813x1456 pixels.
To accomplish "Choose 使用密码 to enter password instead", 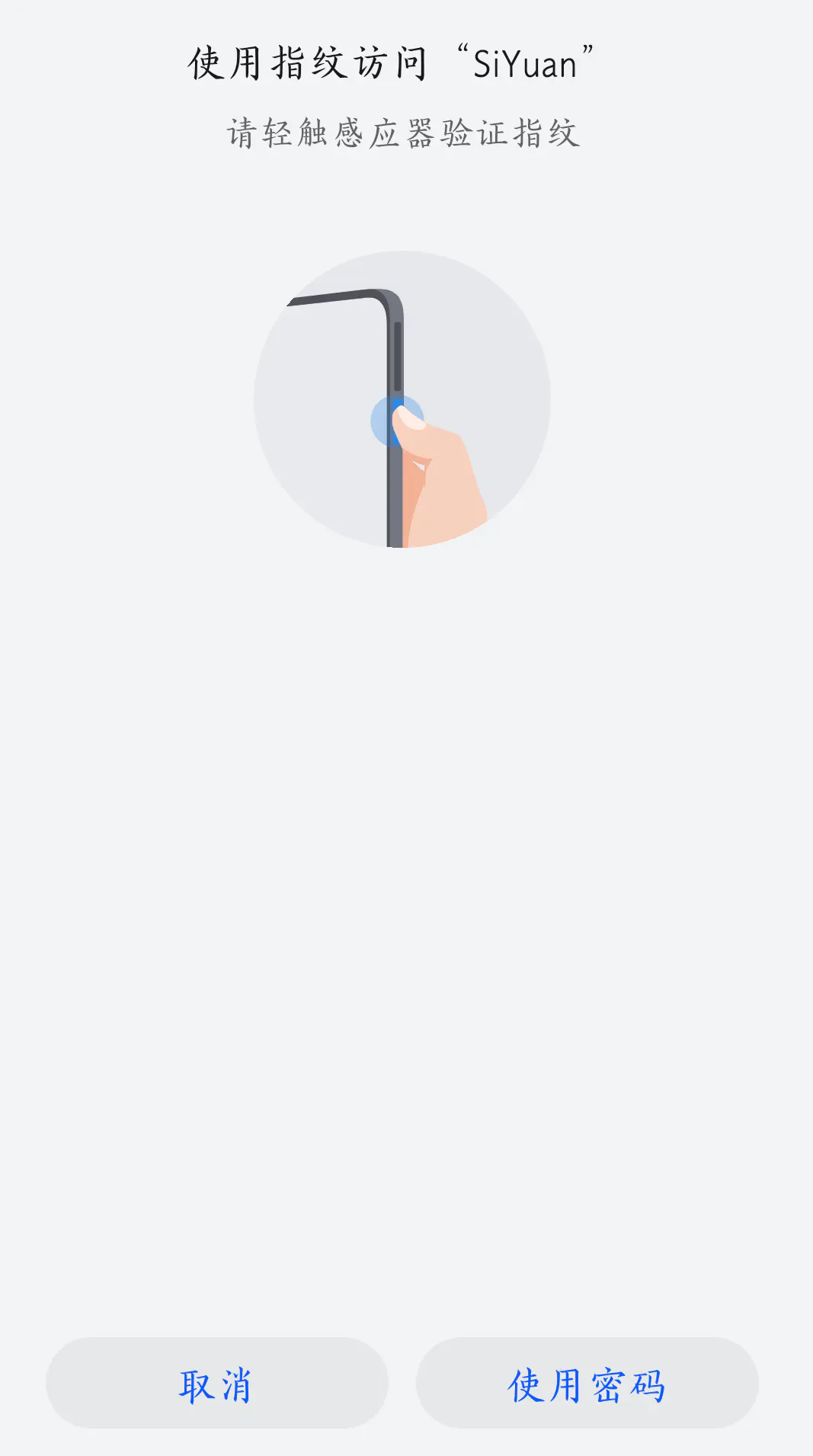I will coord(587,1384).
